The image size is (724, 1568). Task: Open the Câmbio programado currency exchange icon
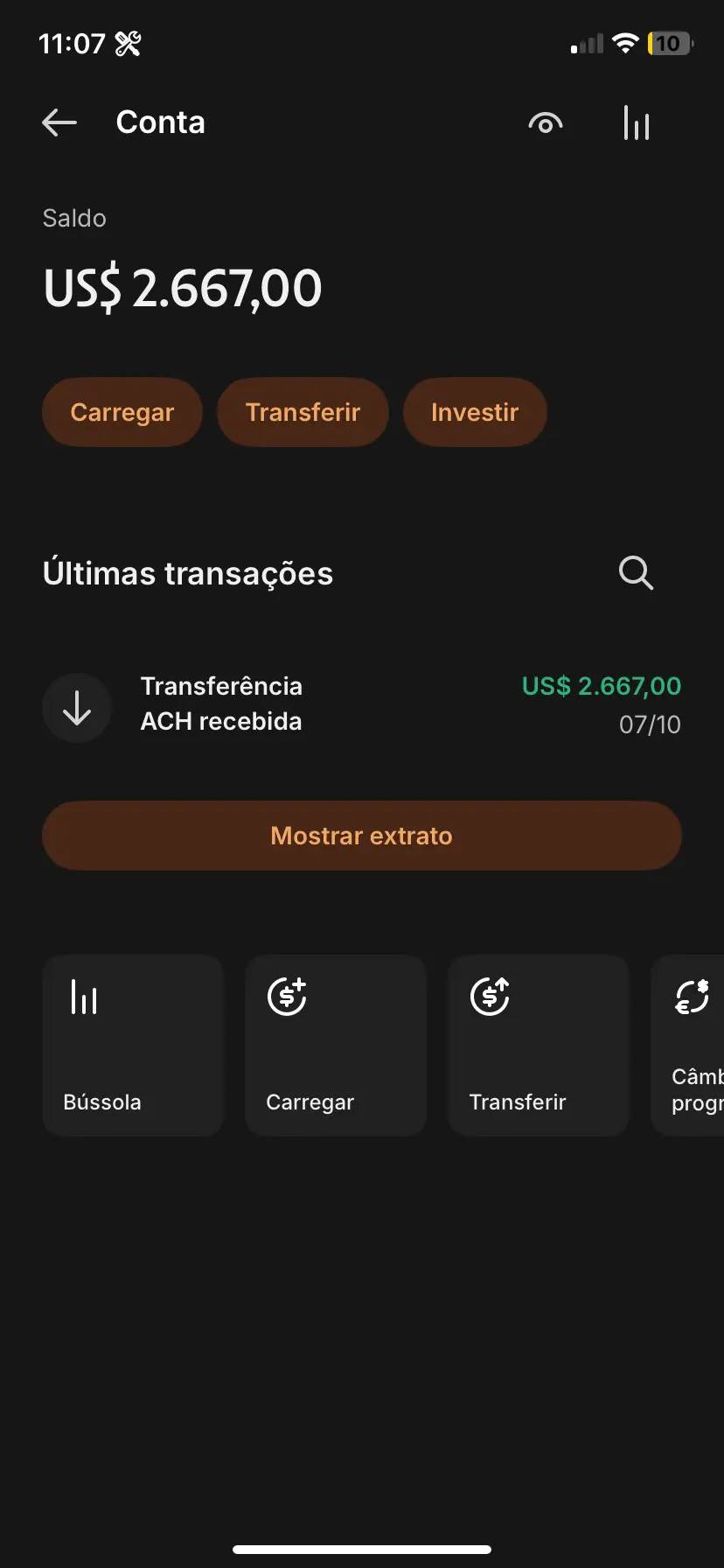point(691,996)
